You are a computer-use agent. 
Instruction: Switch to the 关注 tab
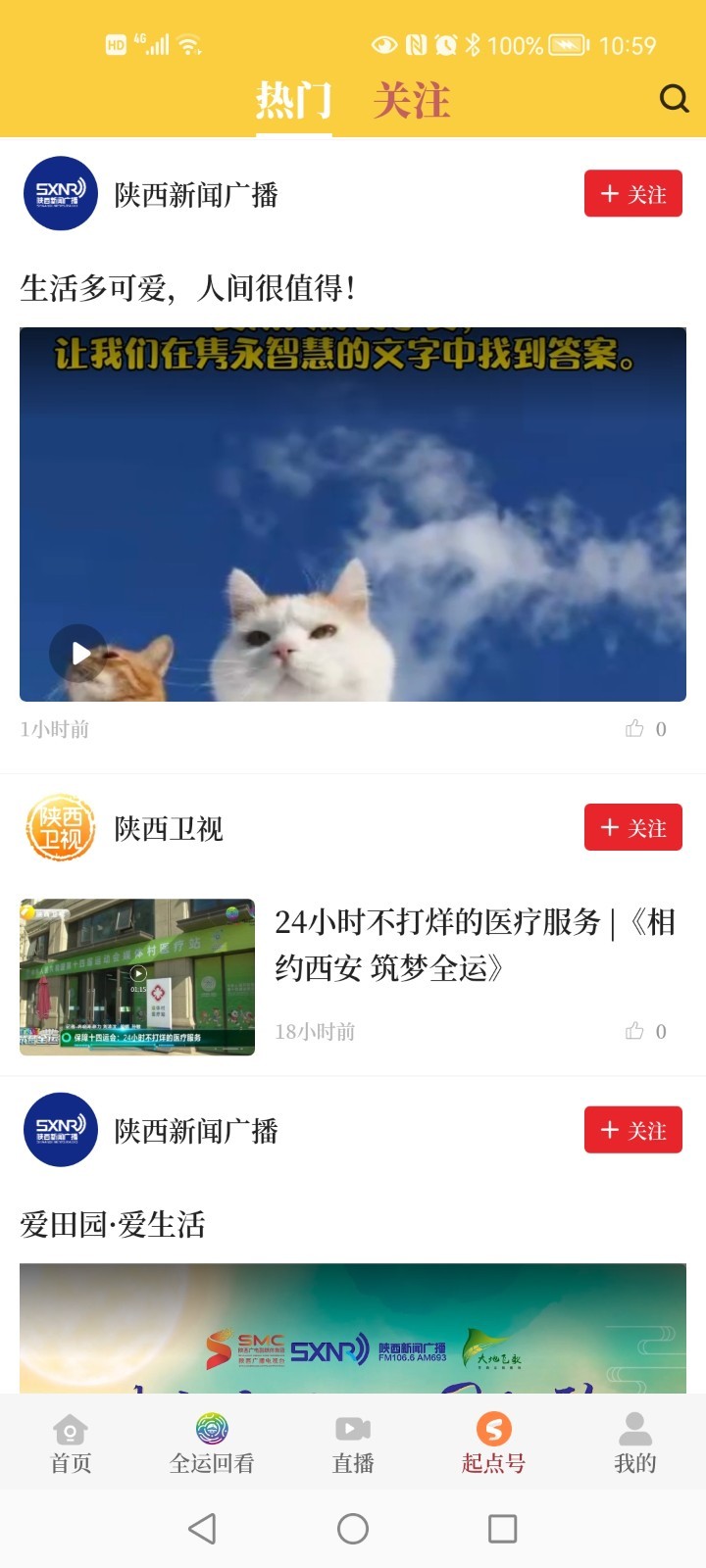tap(413, 100)
